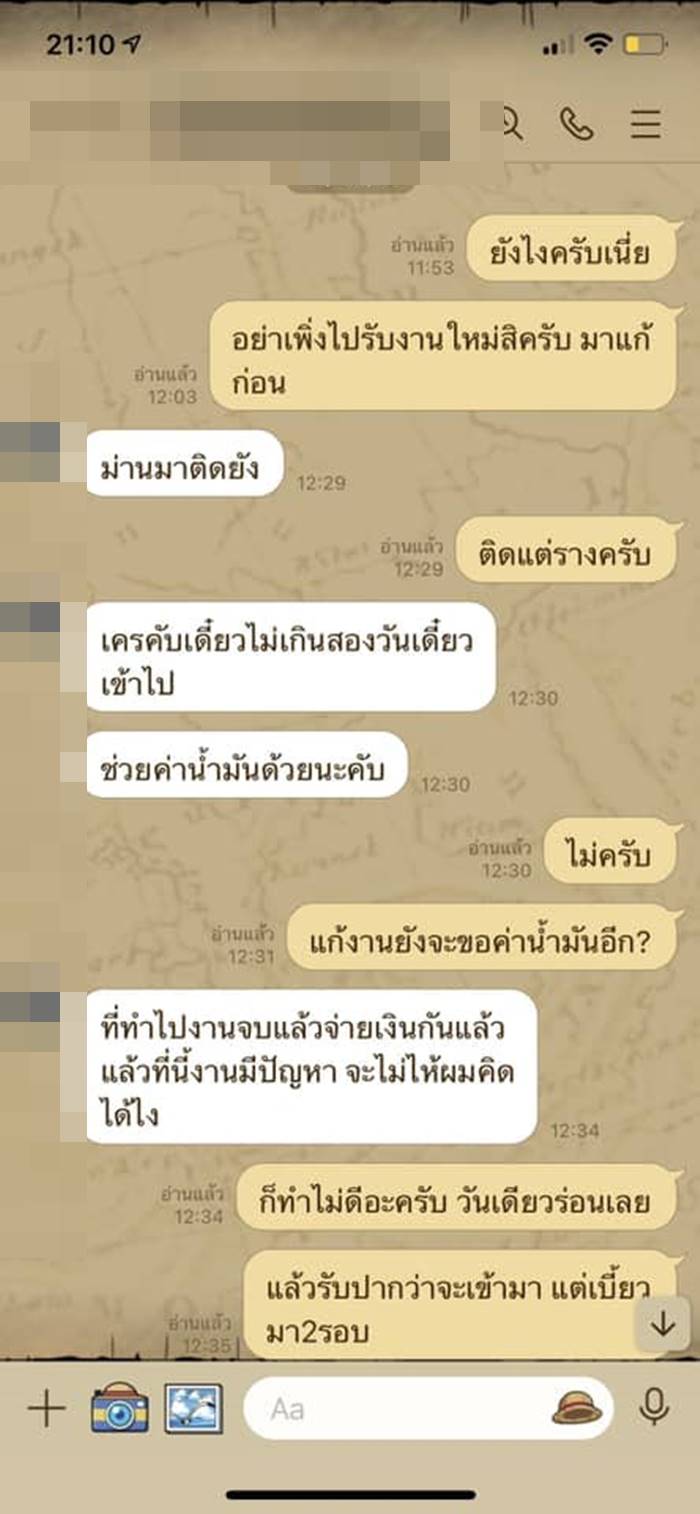The image size is (700, 1514).
Task: Open the chat menu
Action: click(646, 125)
